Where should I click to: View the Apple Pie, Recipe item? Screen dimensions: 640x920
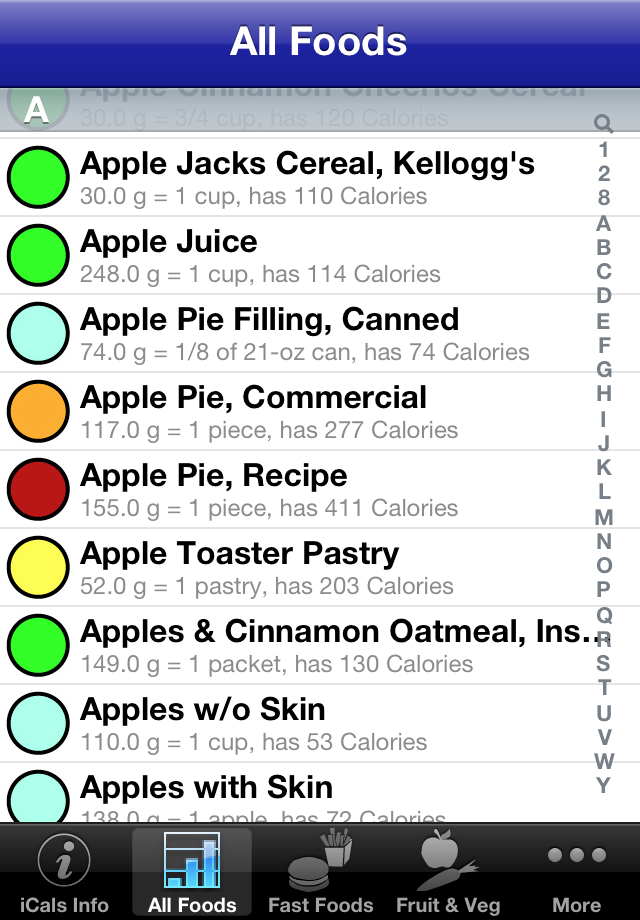coord(300,490)
